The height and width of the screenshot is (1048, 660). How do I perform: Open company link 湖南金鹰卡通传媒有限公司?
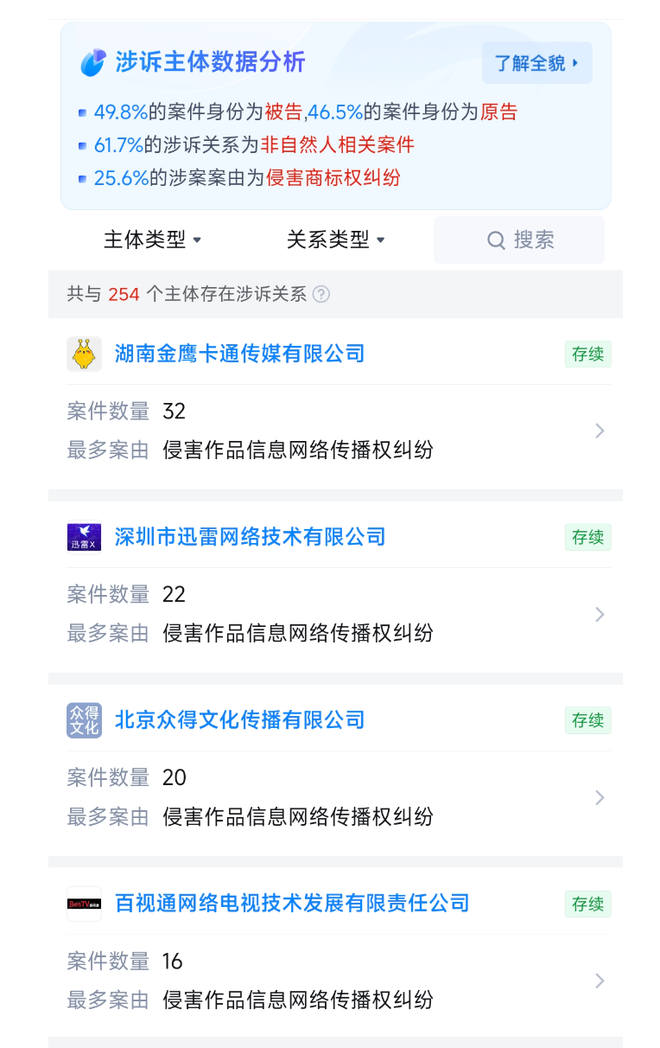(x=240, y=354)
